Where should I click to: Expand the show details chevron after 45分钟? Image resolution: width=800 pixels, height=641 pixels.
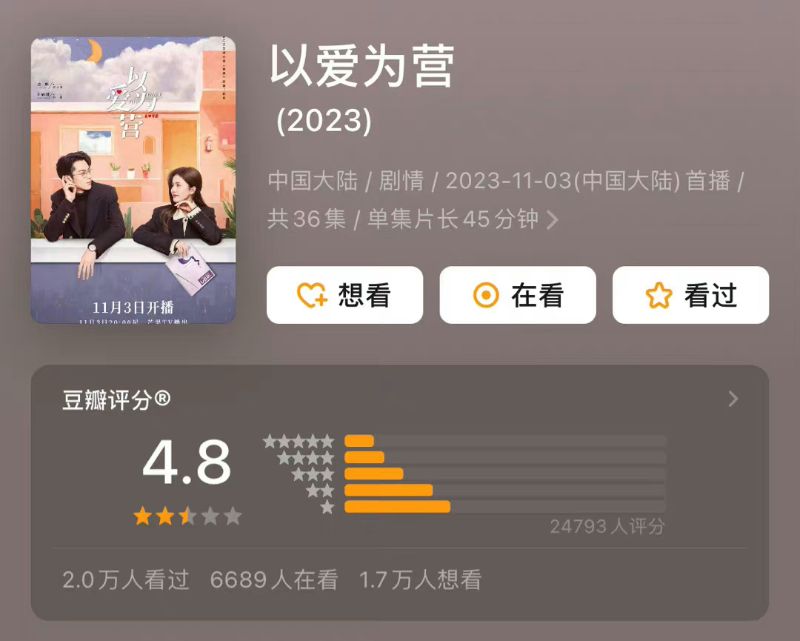pos(552,220)
